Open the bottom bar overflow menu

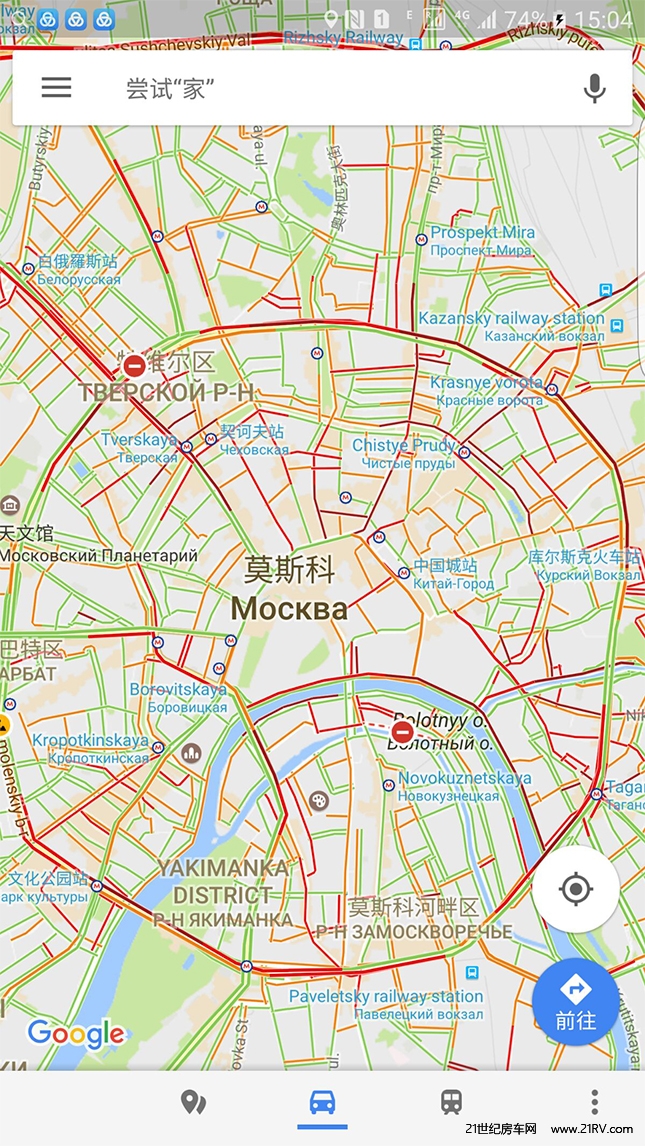595,1102
